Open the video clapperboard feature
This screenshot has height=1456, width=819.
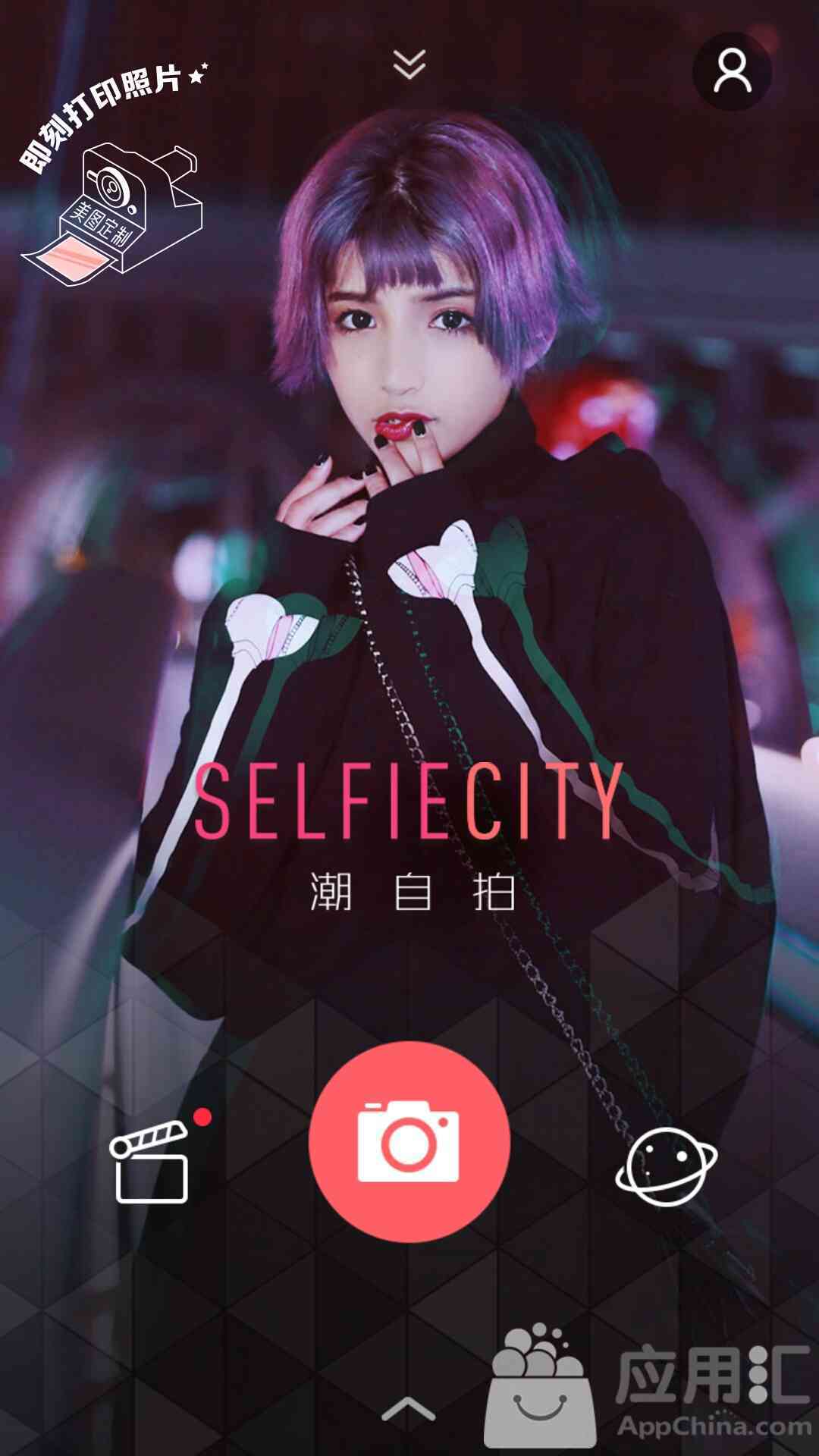click(x=152, y=1163)
